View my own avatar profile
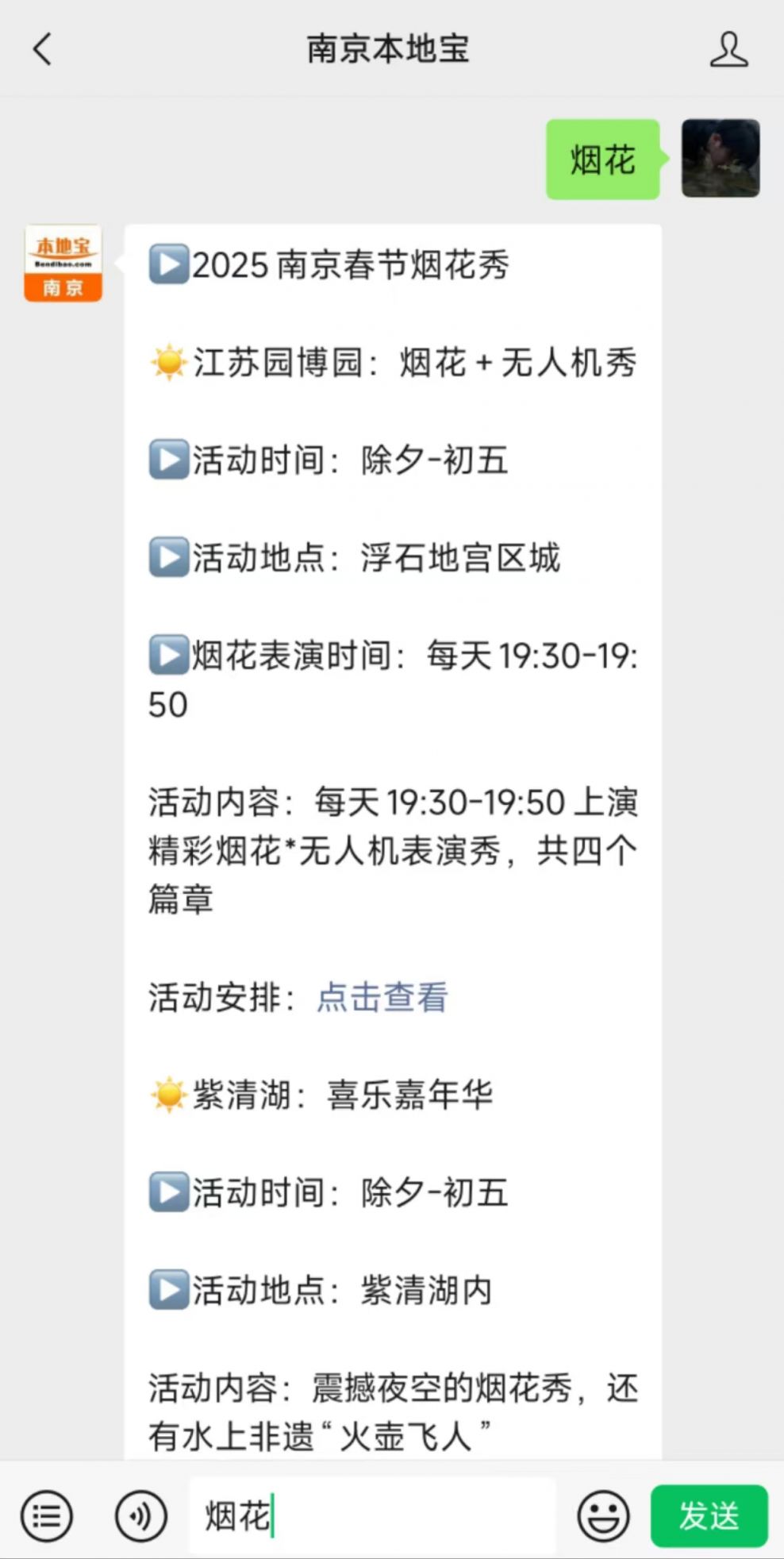 tap(721, 159)
